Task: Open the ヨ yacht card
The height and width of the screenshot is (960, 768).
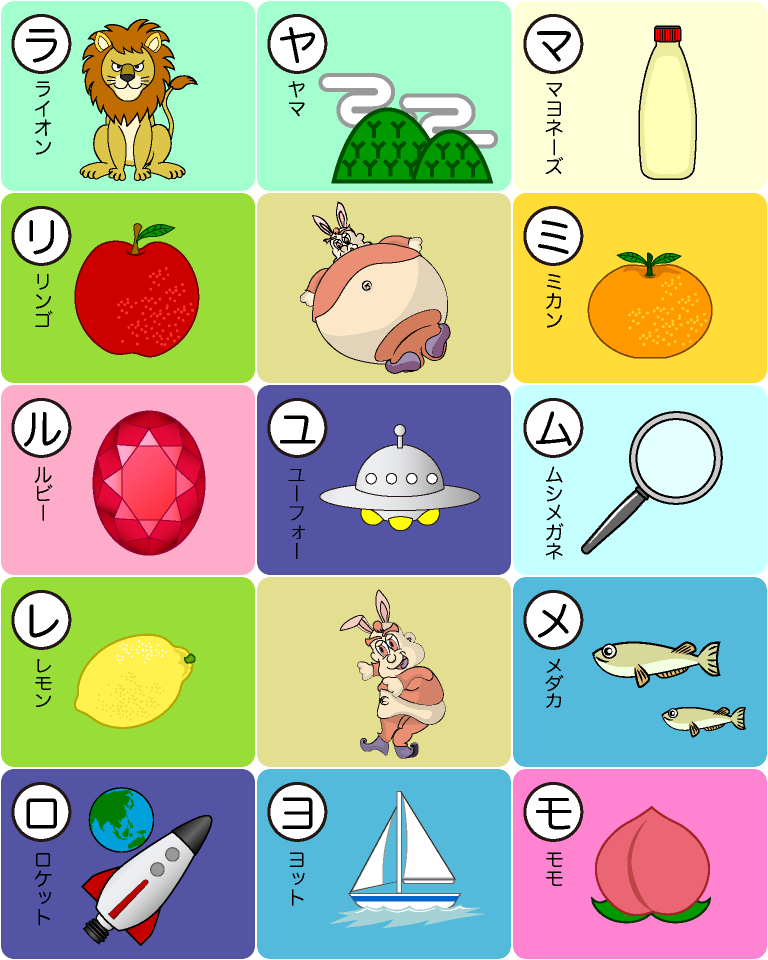Action: pyautogui.click(x=384, y=864)
